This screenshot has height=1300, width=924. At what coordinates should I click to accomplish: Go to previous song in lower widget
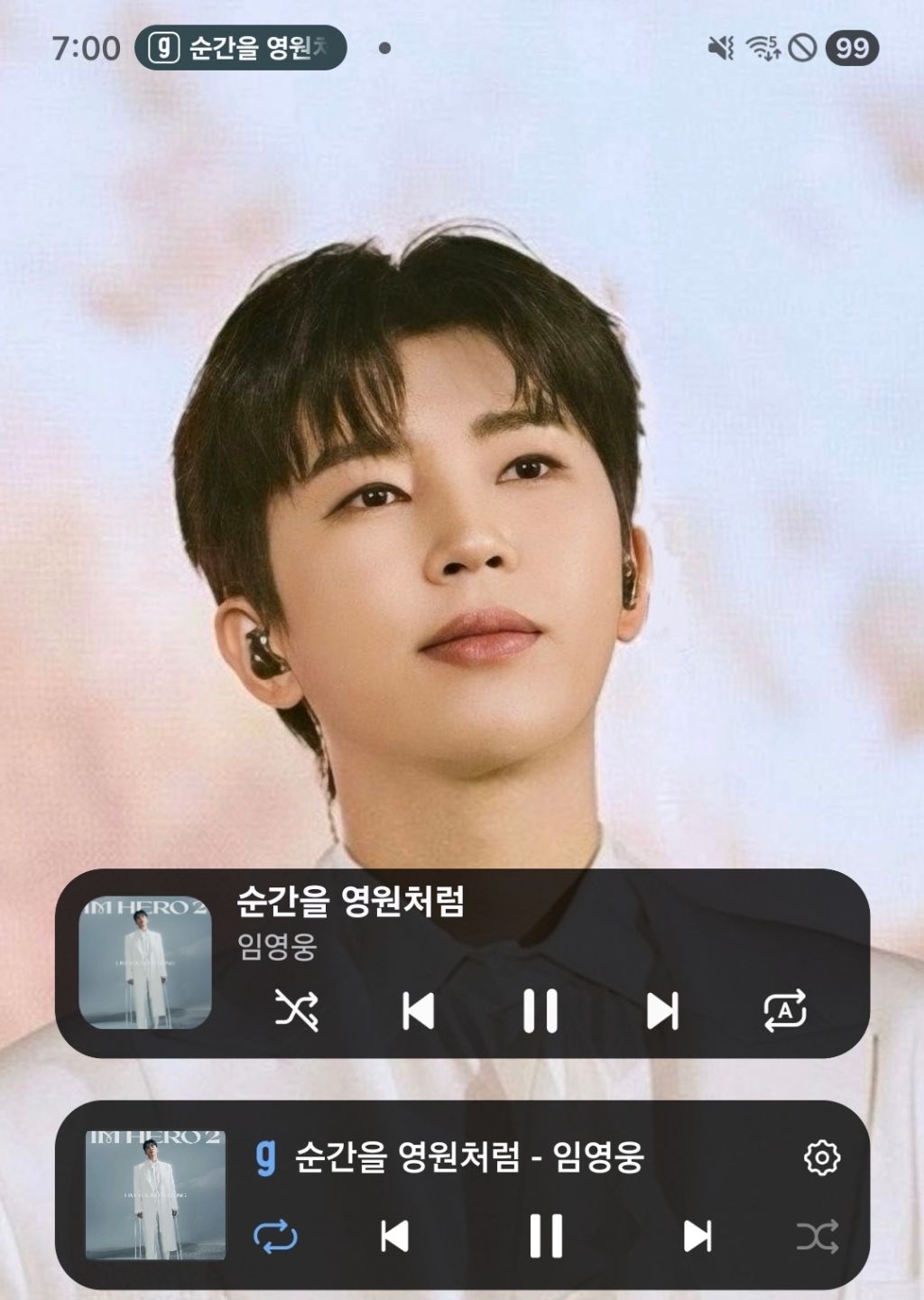tap(394, 1236)
